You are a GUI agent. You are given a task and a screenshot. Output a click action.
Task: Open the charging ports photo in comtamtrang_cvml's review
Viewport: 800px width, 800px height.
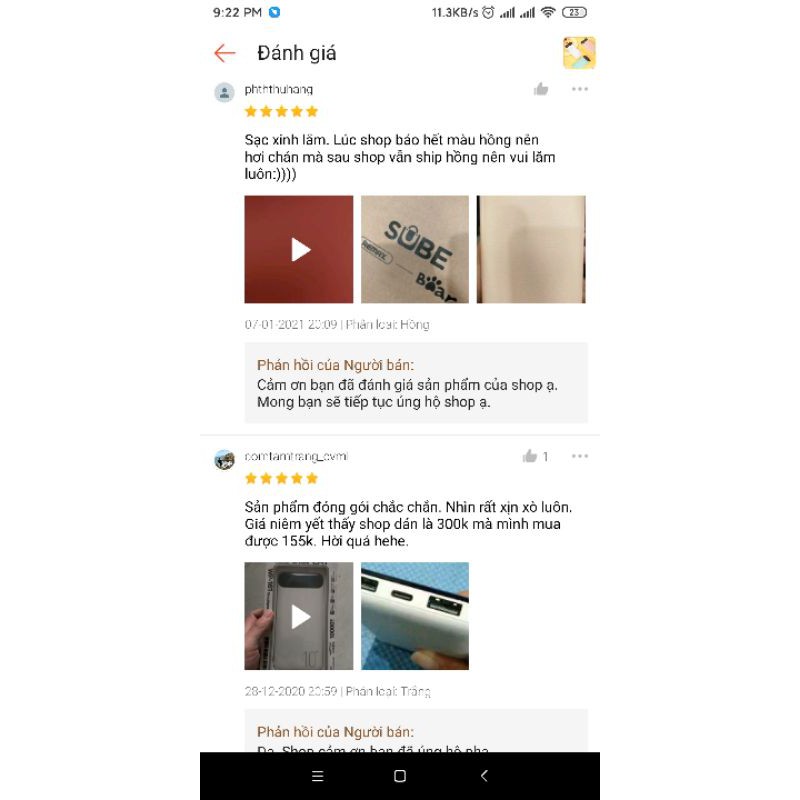(415, 616)
